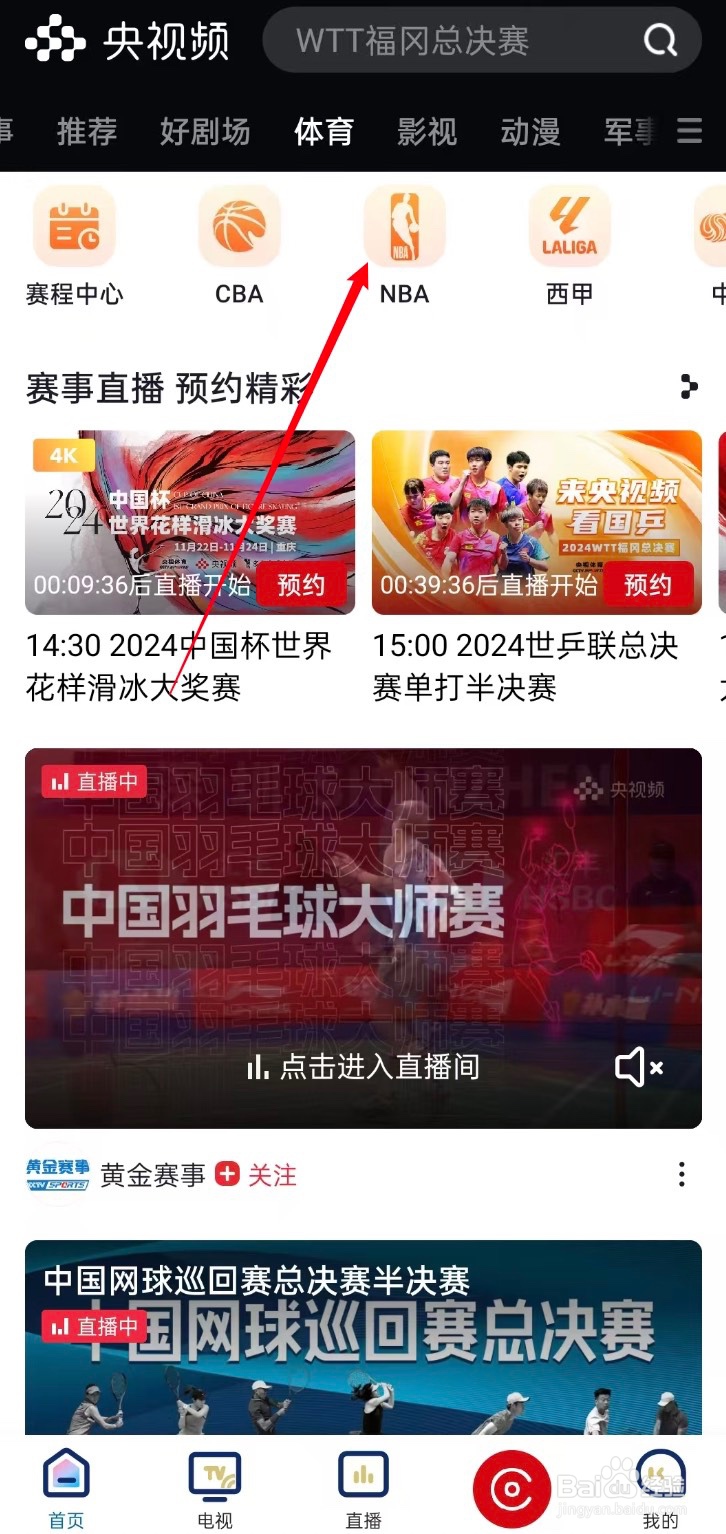The width and height of the screenshot is (726, 1534).
Task: Open 赛程中心 schedule center
Action: pyautogui.click(x=74, y=226)
